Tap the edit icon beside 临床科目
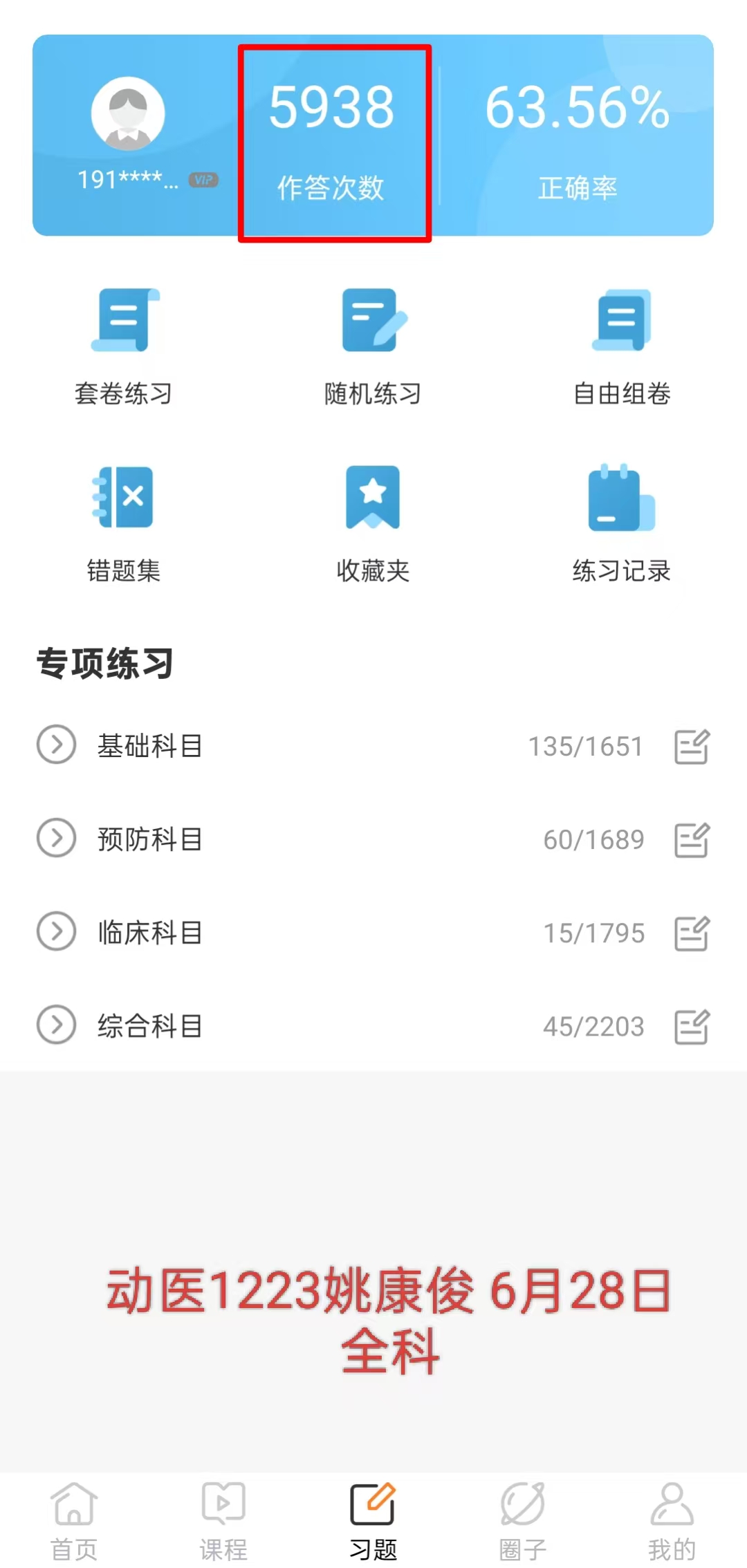Viewport: 747px width, 1568px height. point(692,933)
